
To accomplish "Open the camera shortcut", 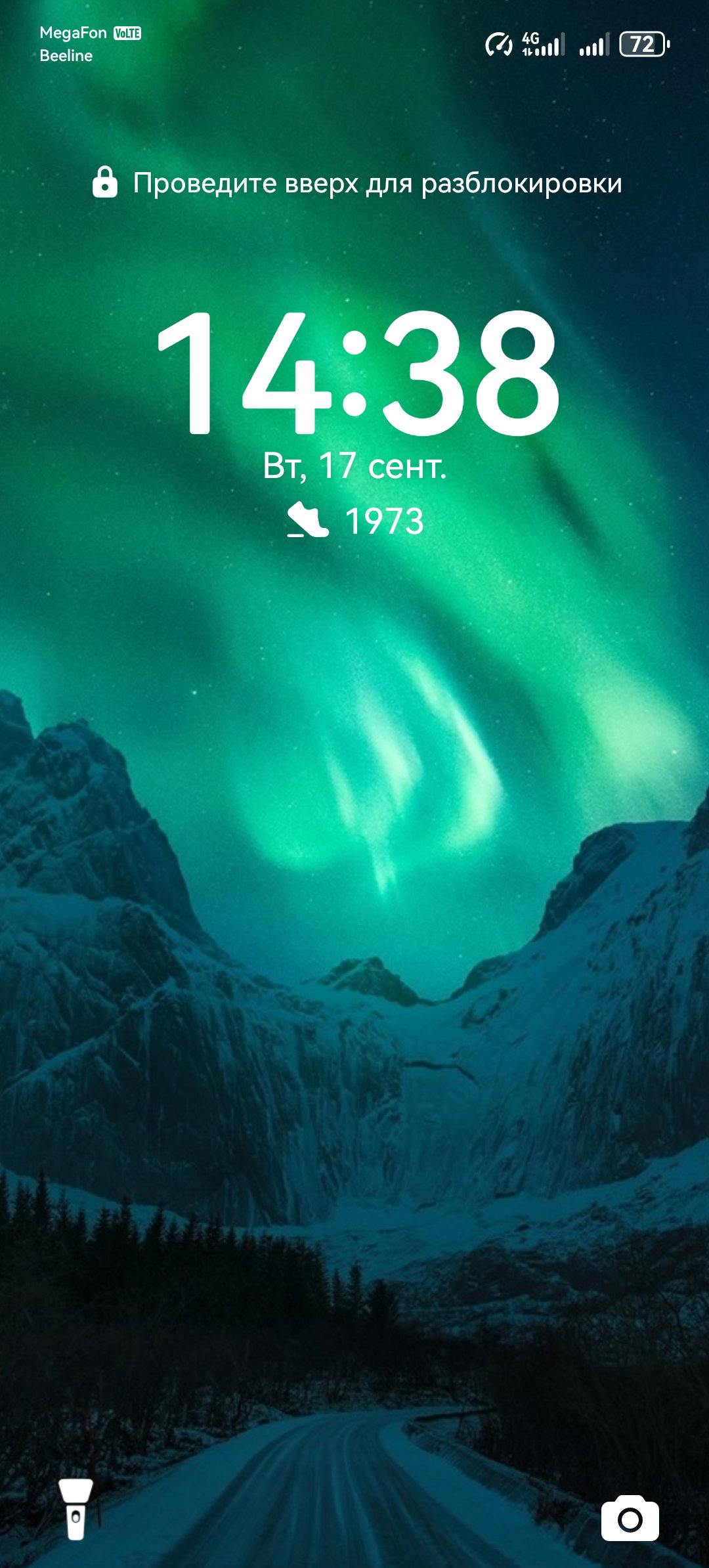I will pos(630,1517).
